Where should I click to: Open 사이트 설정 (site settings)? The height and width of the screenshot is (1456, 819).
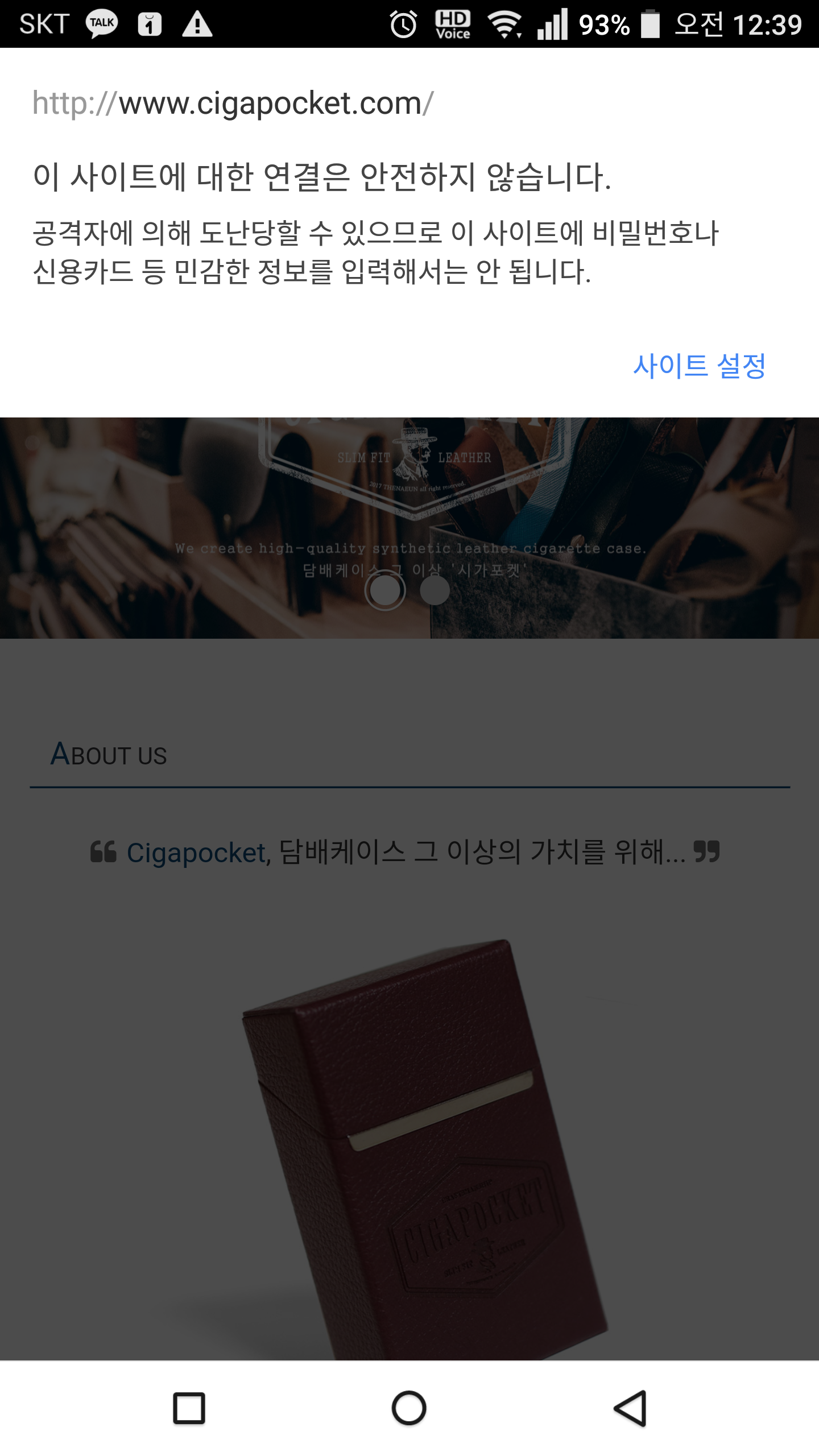[699, 366]
